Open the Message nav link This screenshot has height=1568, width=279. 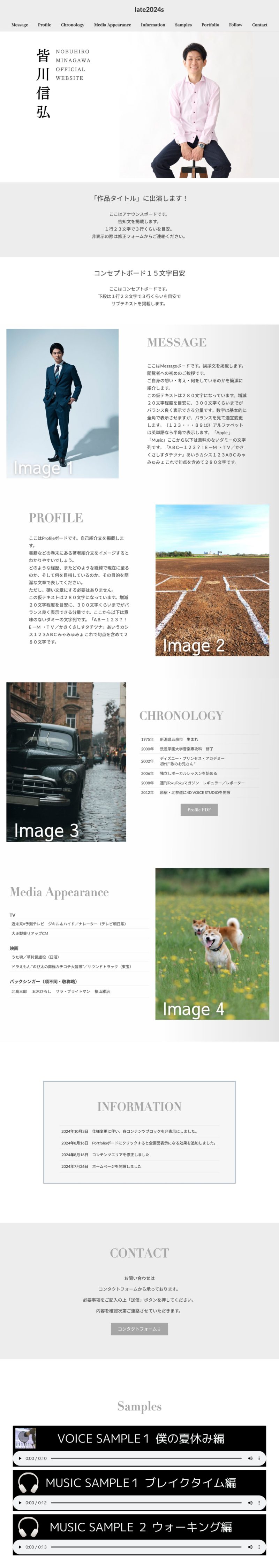point(20,25)
